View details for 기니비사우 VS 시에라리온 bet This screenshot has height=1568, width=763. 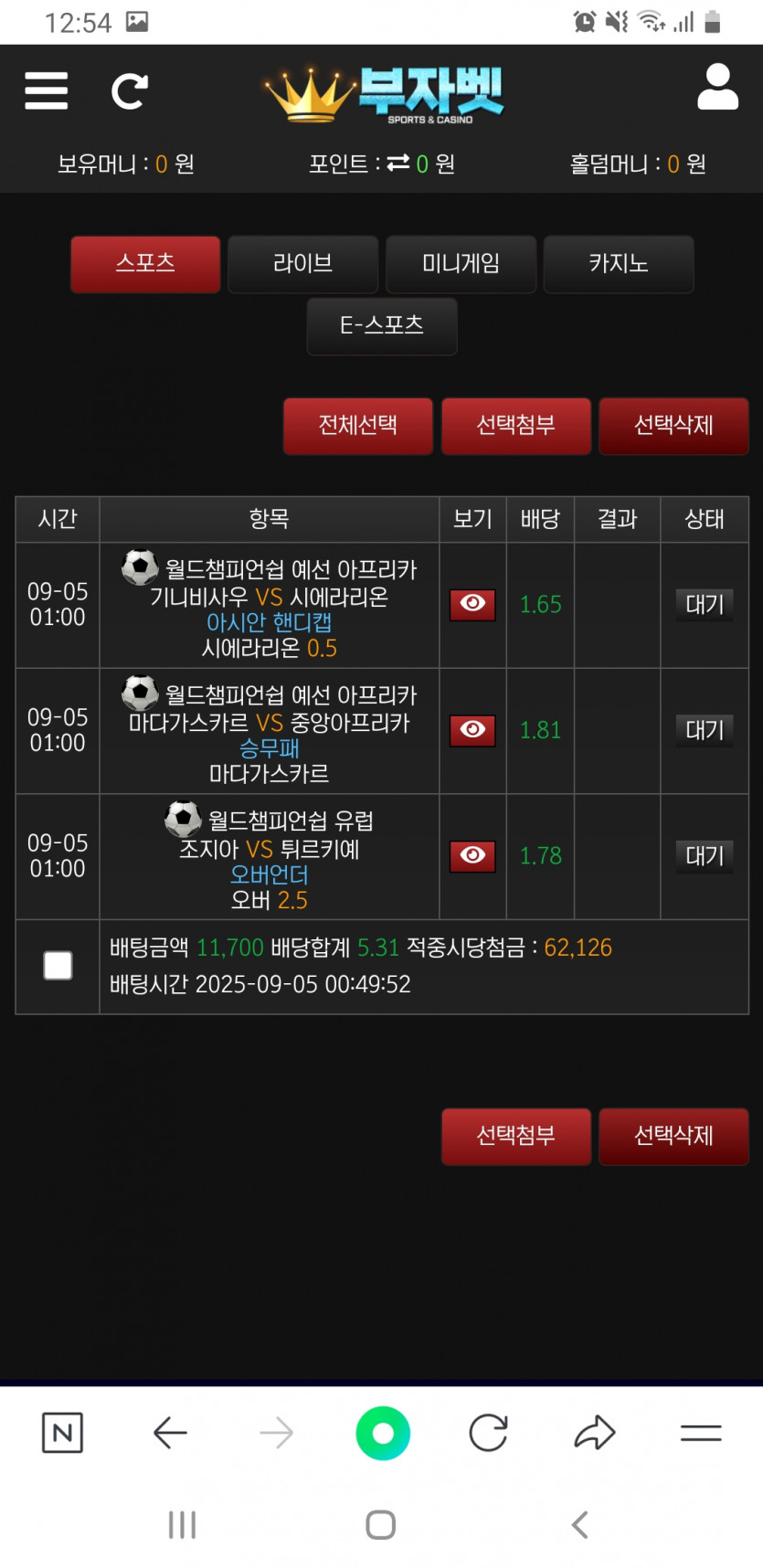[x=472, y=605]
